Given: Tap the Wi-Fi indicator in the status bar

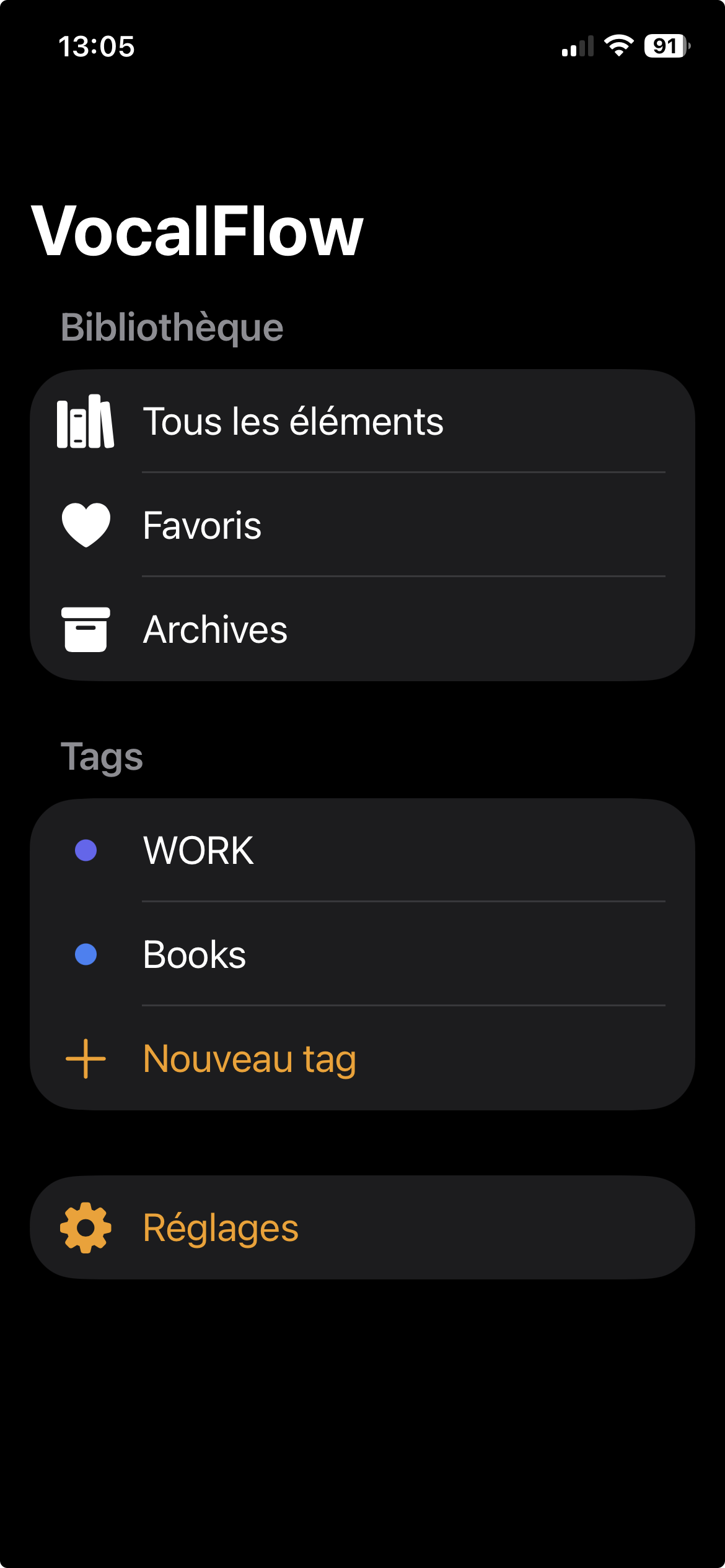Looking at the screenshot, I should (x=620, y=46).
